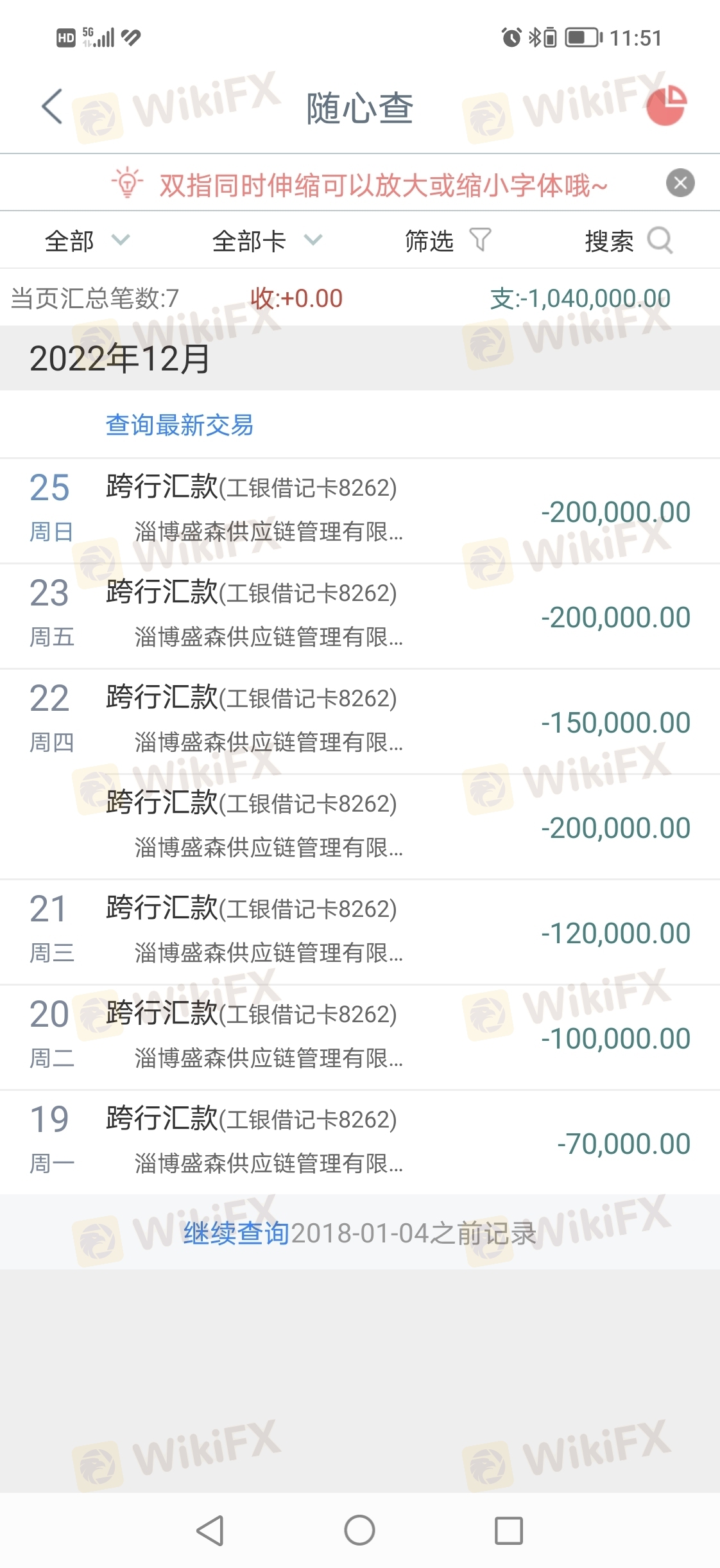Screen dimensions: 720x1568
Task: Open recent apps via the square button
Action: pyautogui.click(x=509, y=1531)
